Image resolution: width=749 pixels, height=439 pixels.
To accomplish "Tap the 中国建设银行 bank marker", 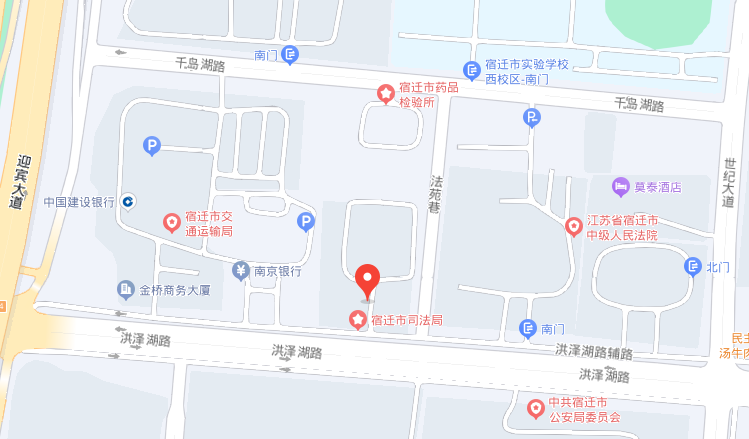I will 128,202.
